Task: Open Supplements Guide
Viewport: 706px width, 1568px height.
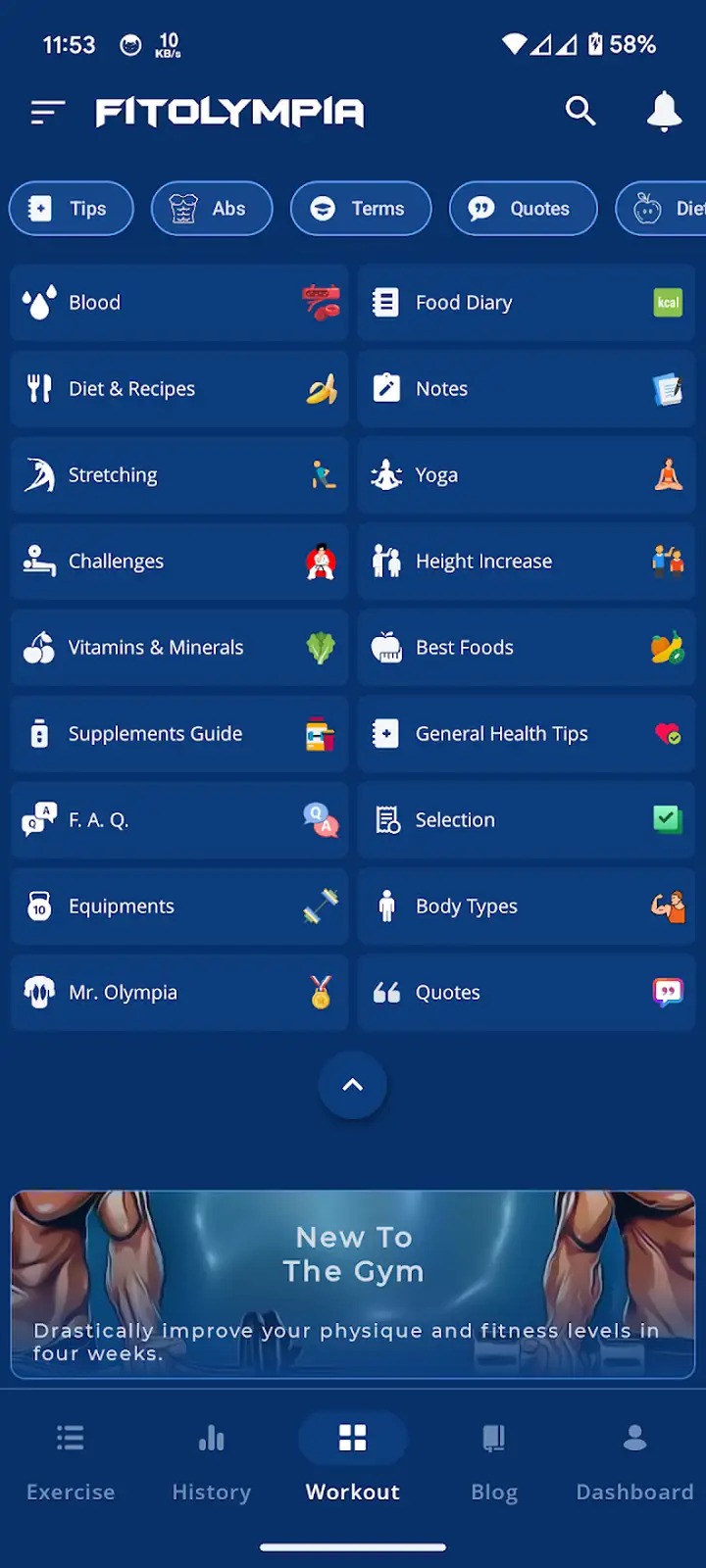Action: tap(179, 734)
